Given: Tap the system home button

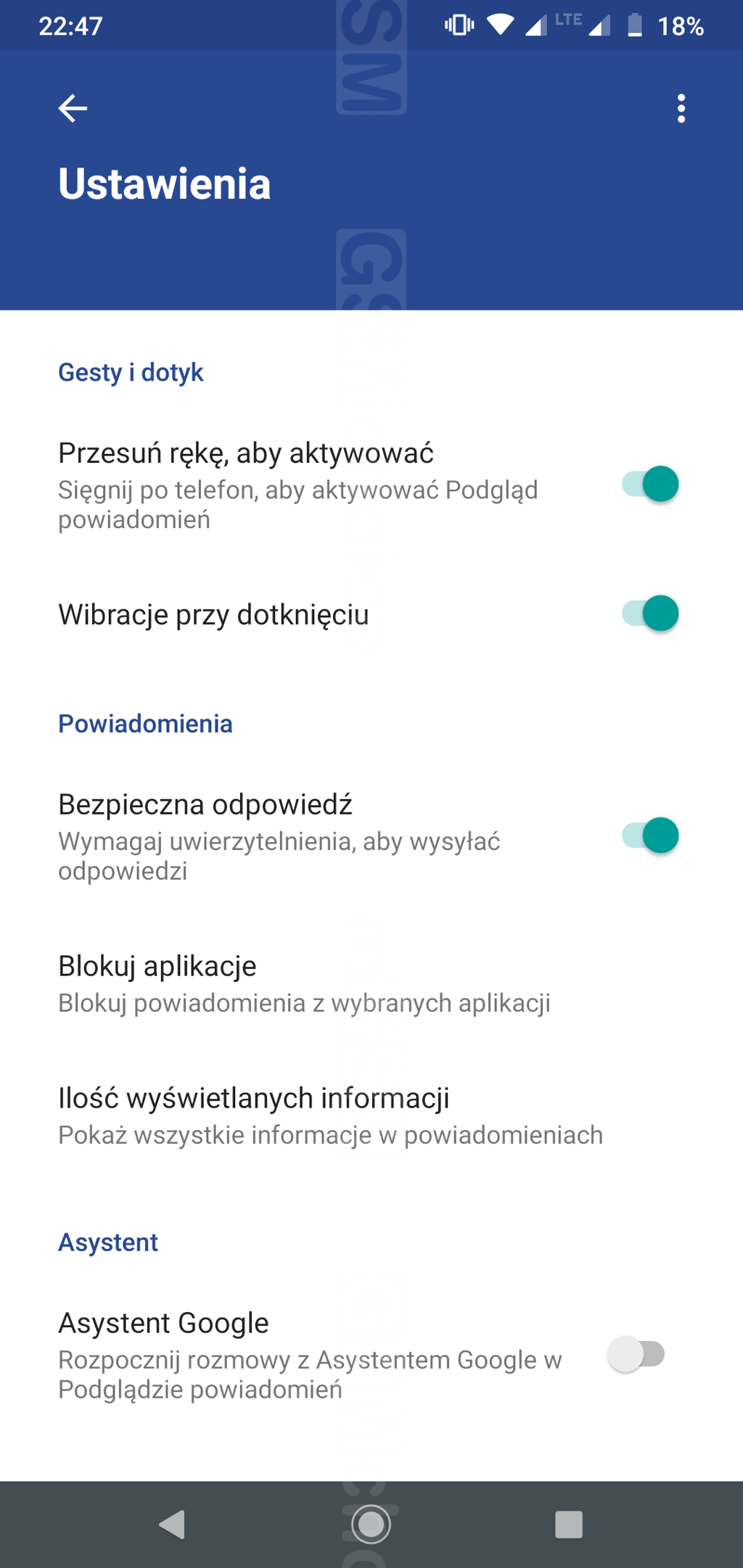Looking at the screenshot, I should coord(371,1524).
